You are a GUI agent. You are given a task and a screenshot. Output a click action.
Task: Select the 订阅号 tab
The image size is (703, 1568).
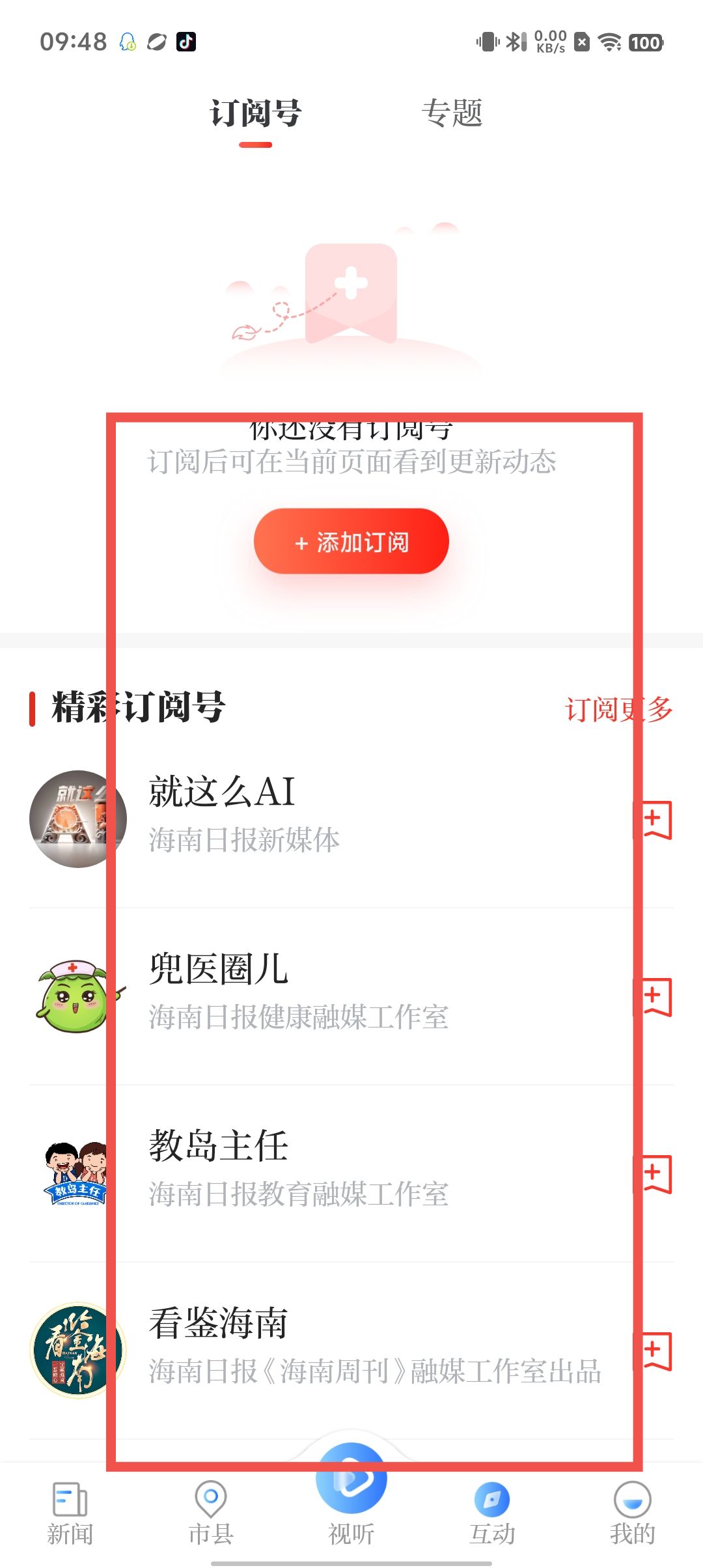click(x=255, y=113)
